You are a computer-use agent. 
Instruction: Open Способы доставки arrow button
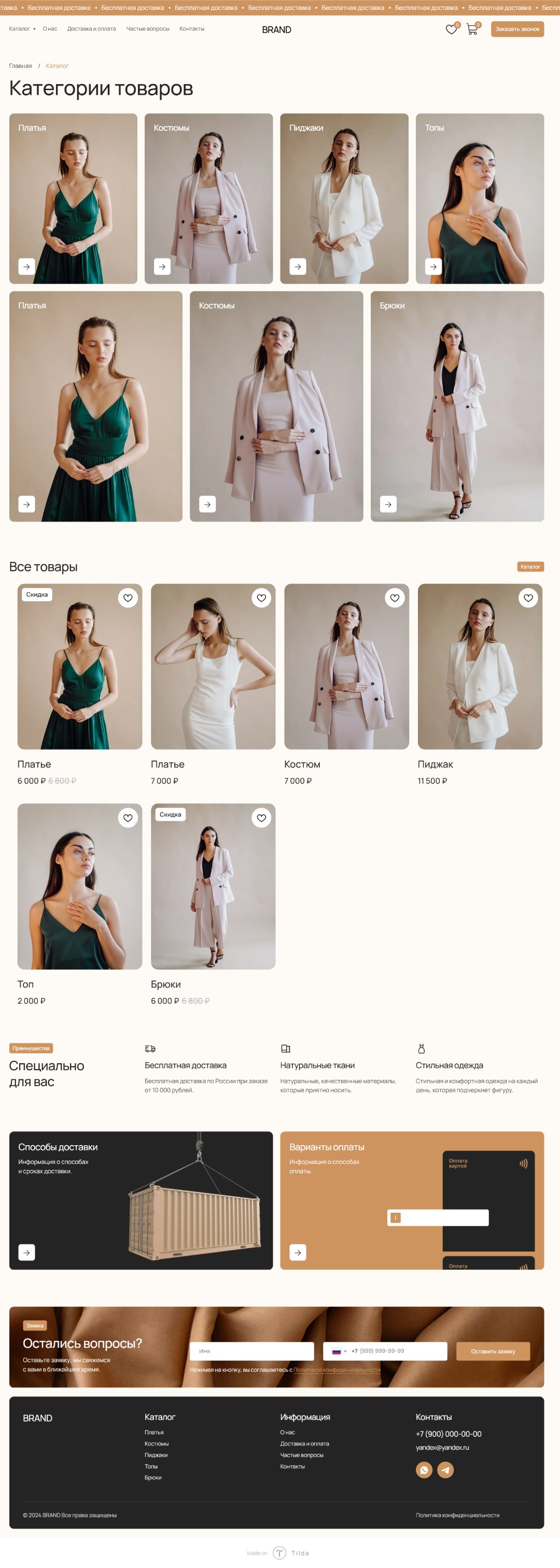pyautogui.click(x=26, y=1252)
